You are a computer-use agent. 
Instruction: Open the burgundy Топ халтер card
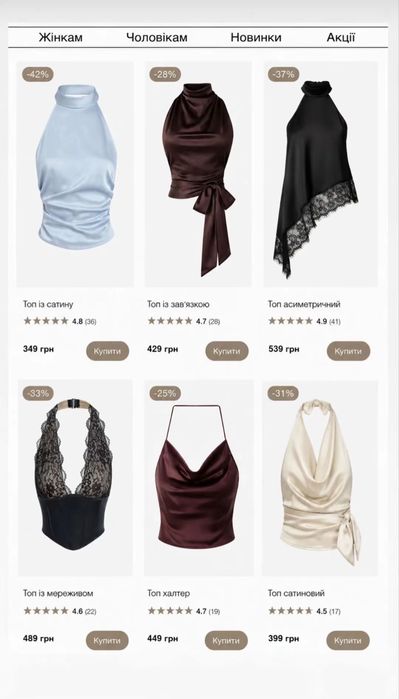tap(198, 478)
